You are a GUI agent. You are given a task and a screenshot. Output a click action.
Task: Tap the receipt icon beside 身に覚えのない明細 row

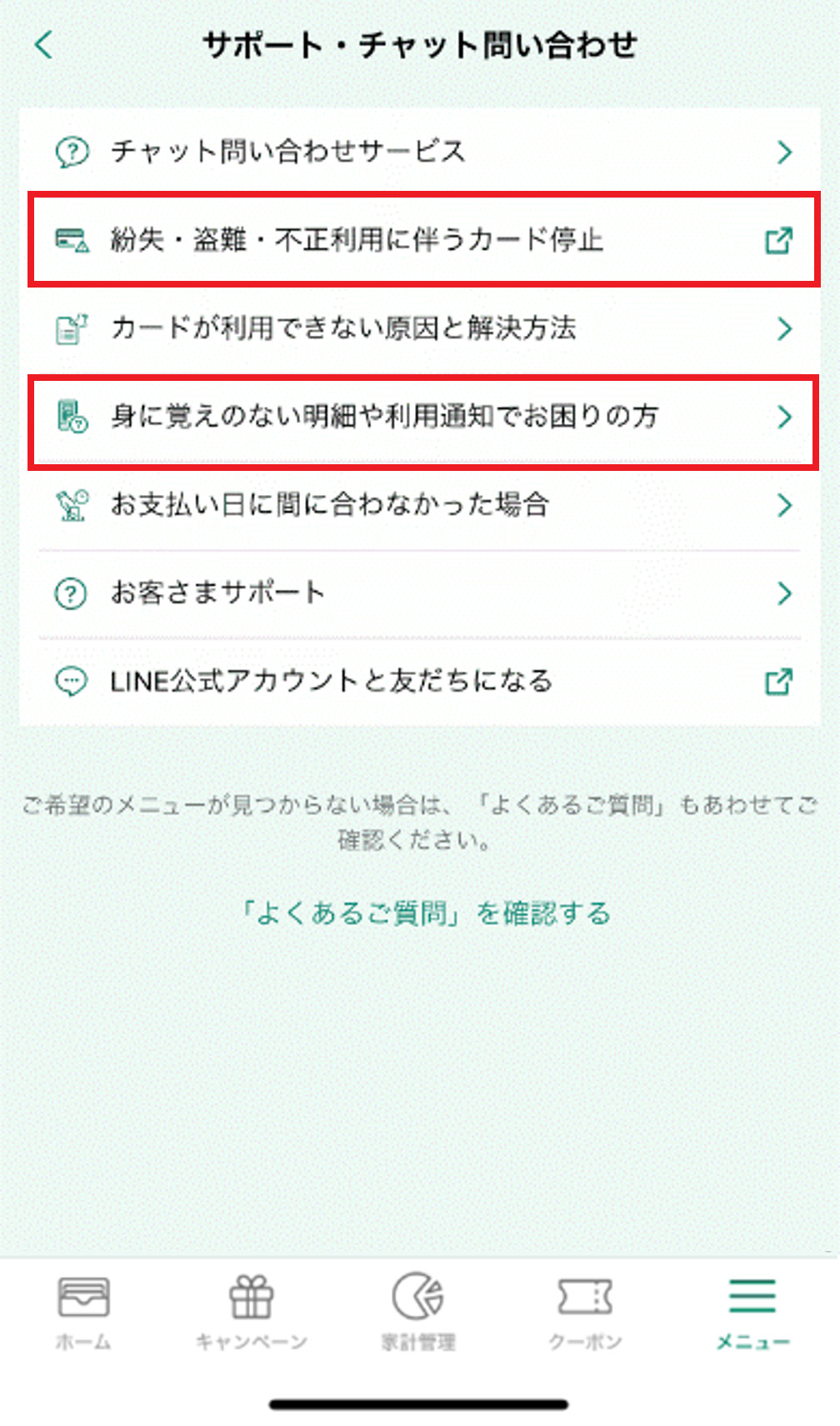coord(70,417)
